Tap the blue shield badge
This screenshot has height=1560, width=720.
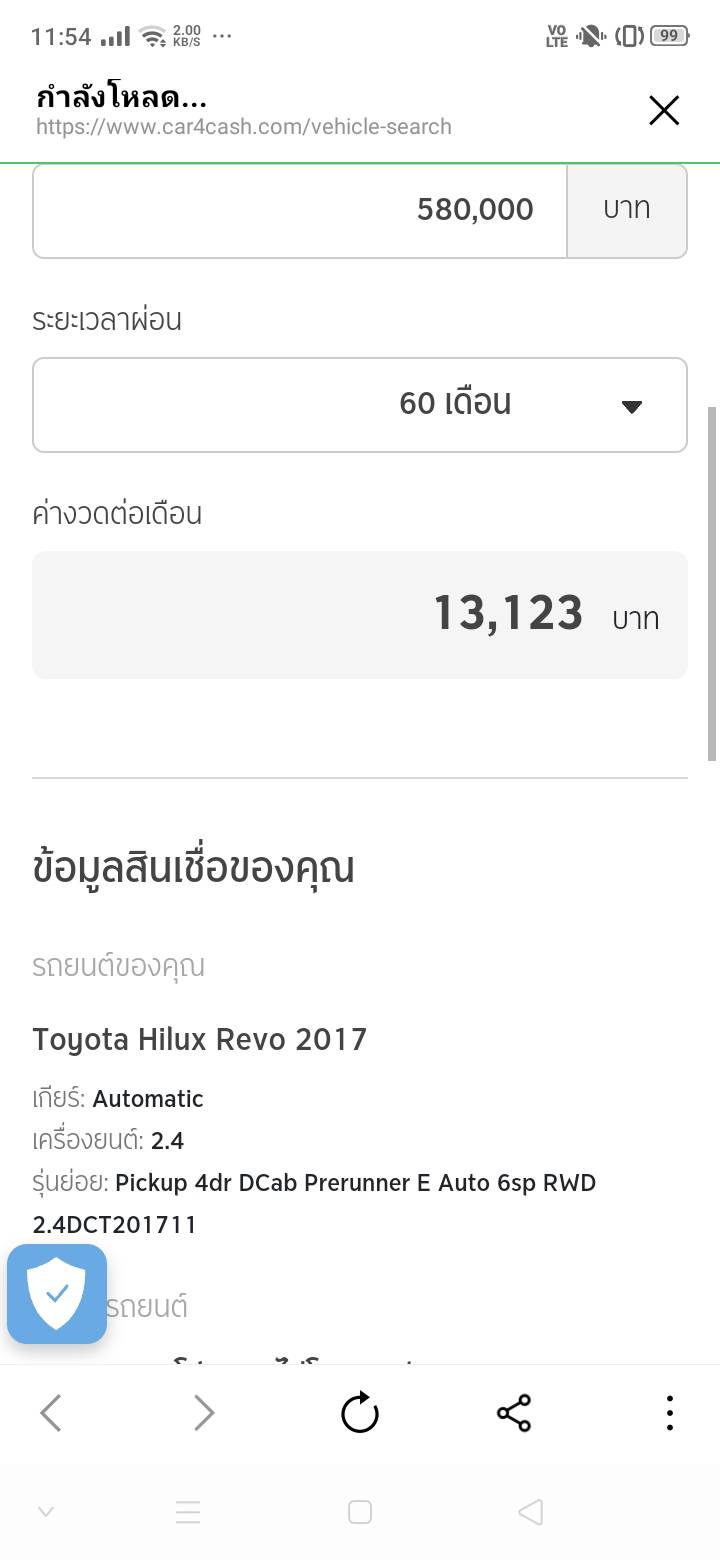point(57,1294)
